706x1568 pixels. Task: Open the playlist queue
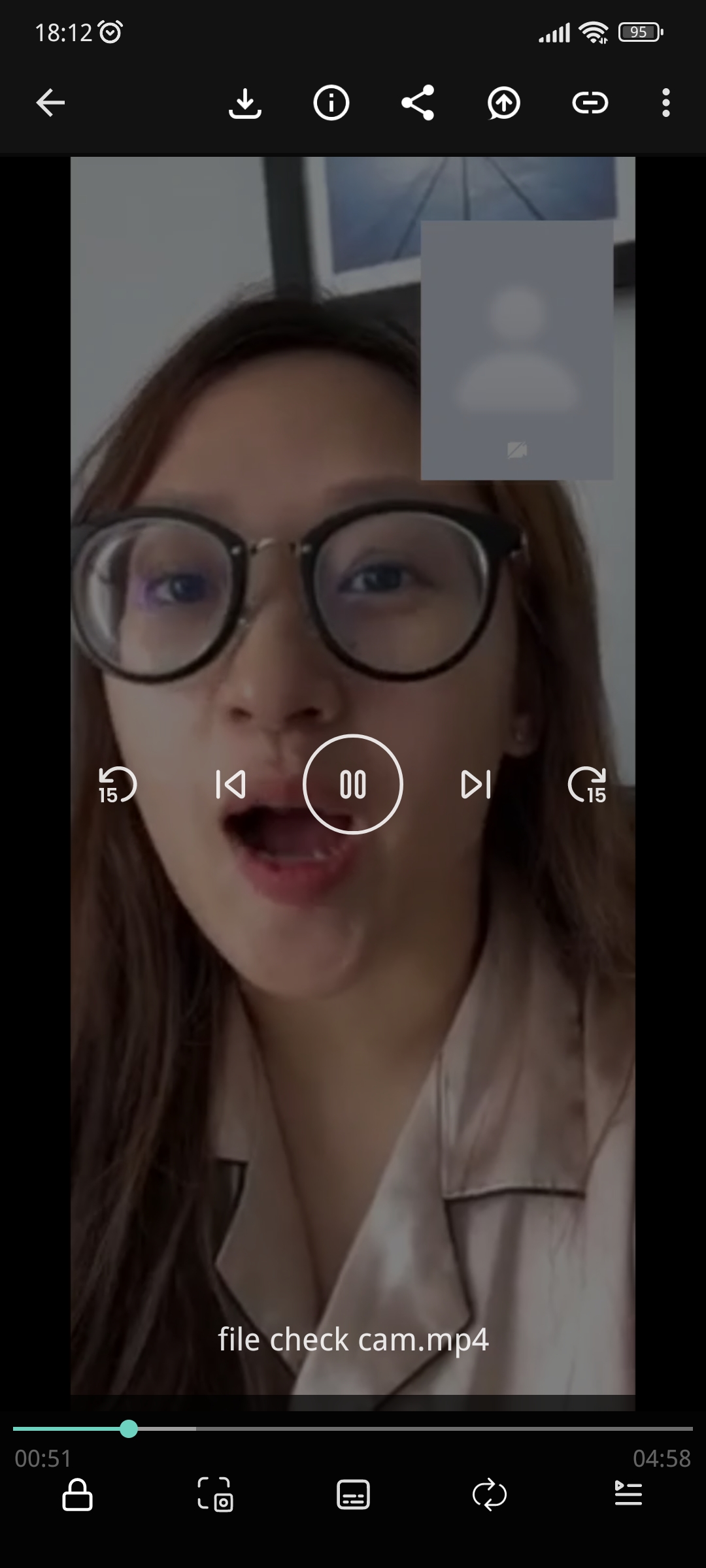pyautogui.click(x=628, y=1494)
